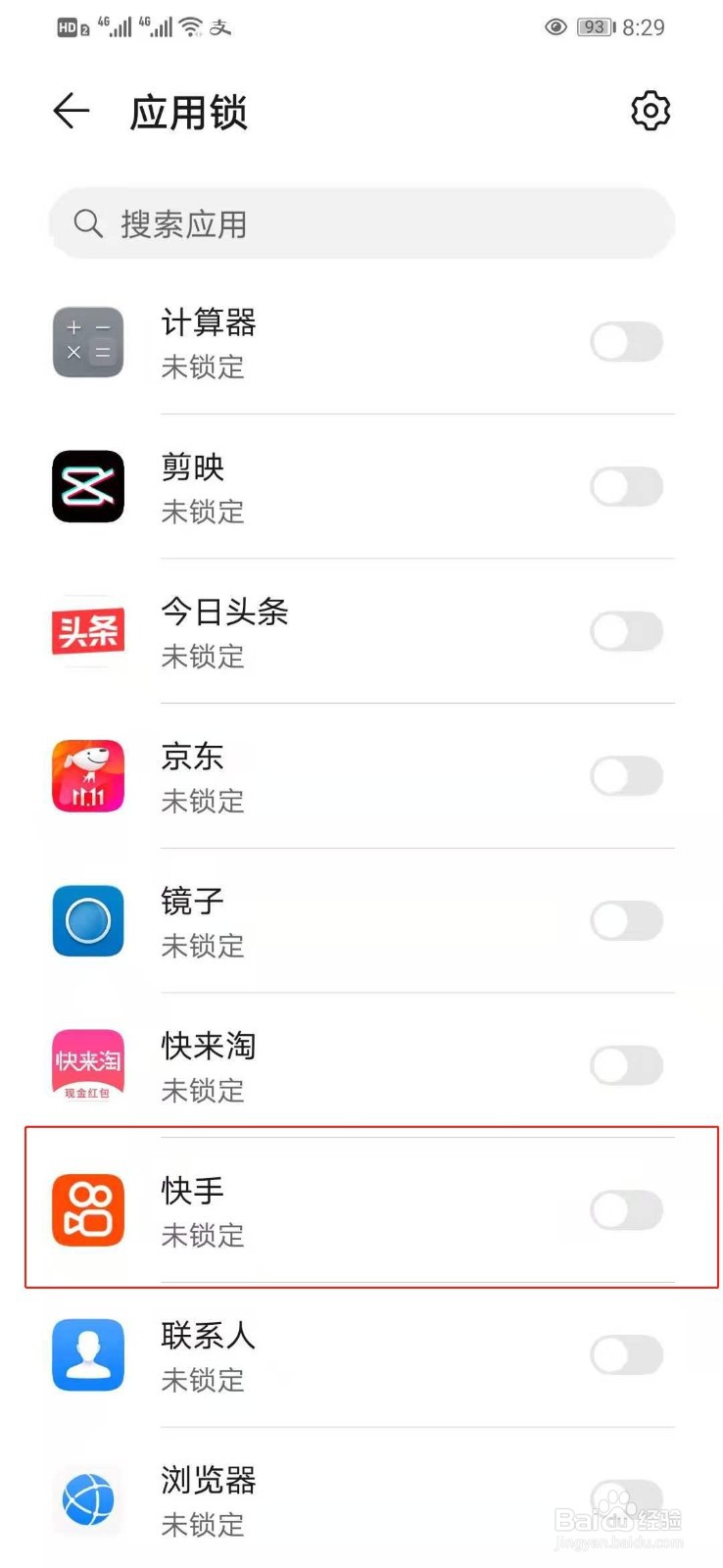
Task: Enable the lock for Calculator (计算器)
Action: tap(626, 341)
